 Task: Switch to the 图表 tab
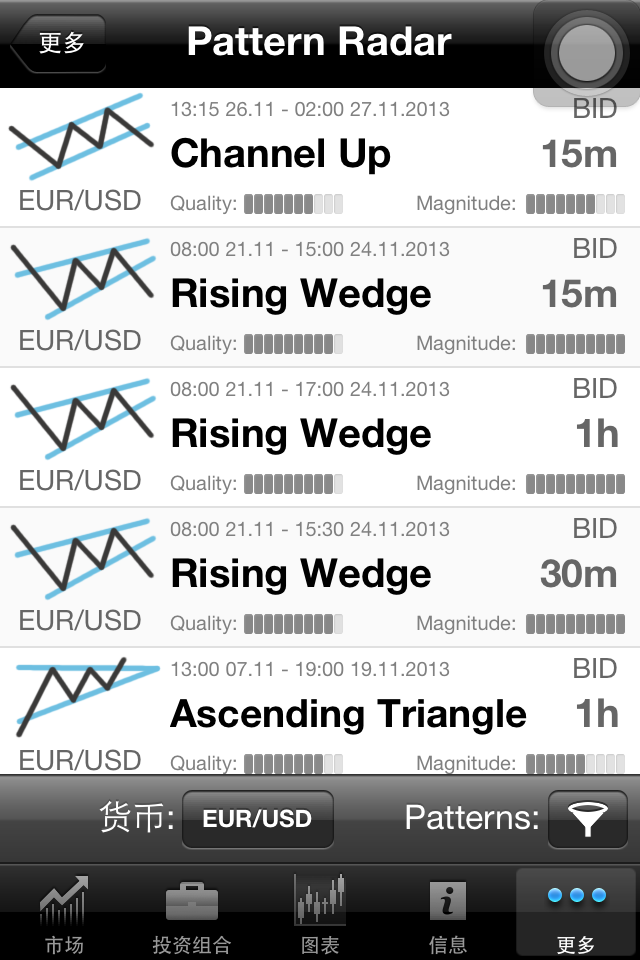(x=320, y=914)
